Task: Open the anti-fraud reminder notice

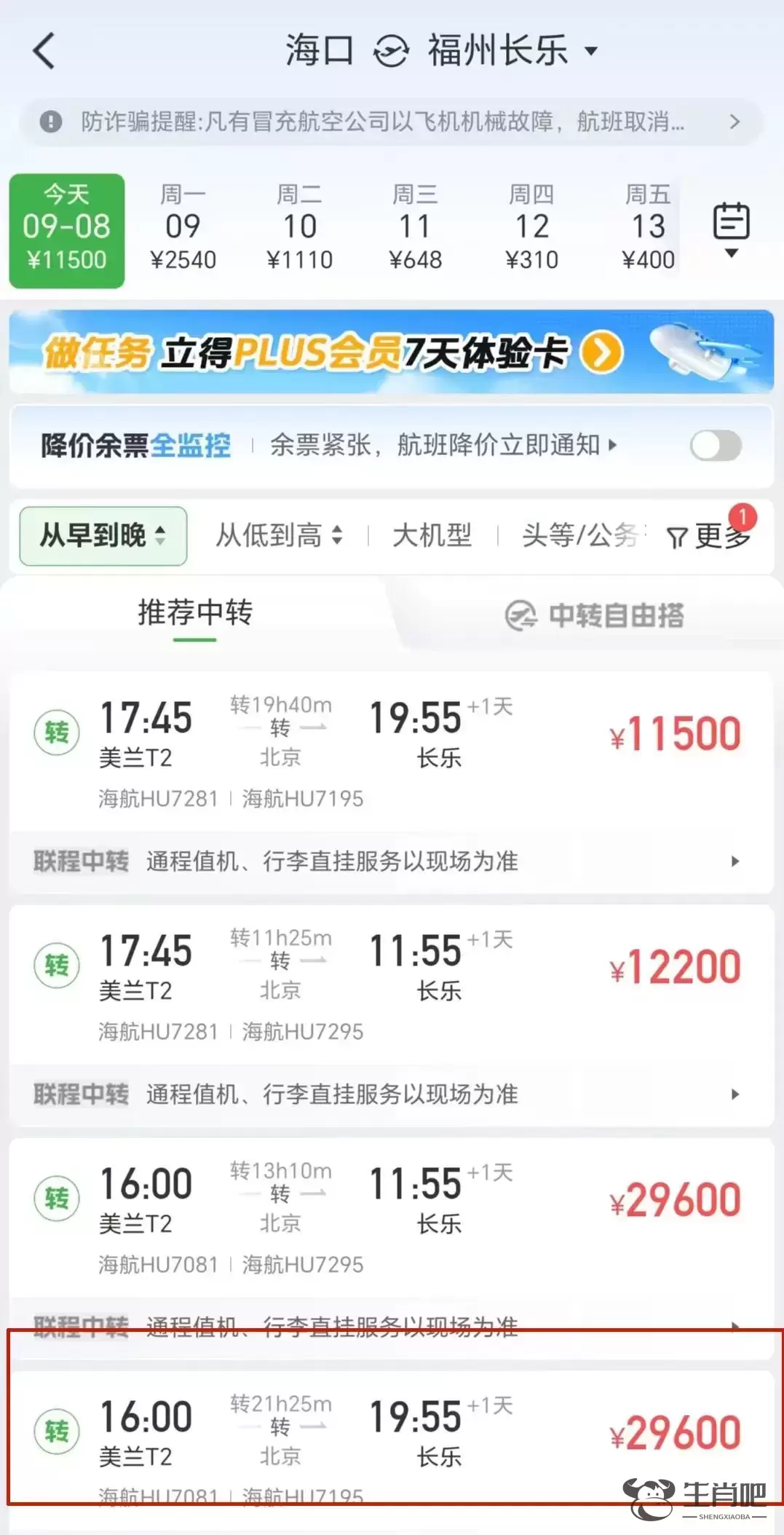Action: coord(392,121)
